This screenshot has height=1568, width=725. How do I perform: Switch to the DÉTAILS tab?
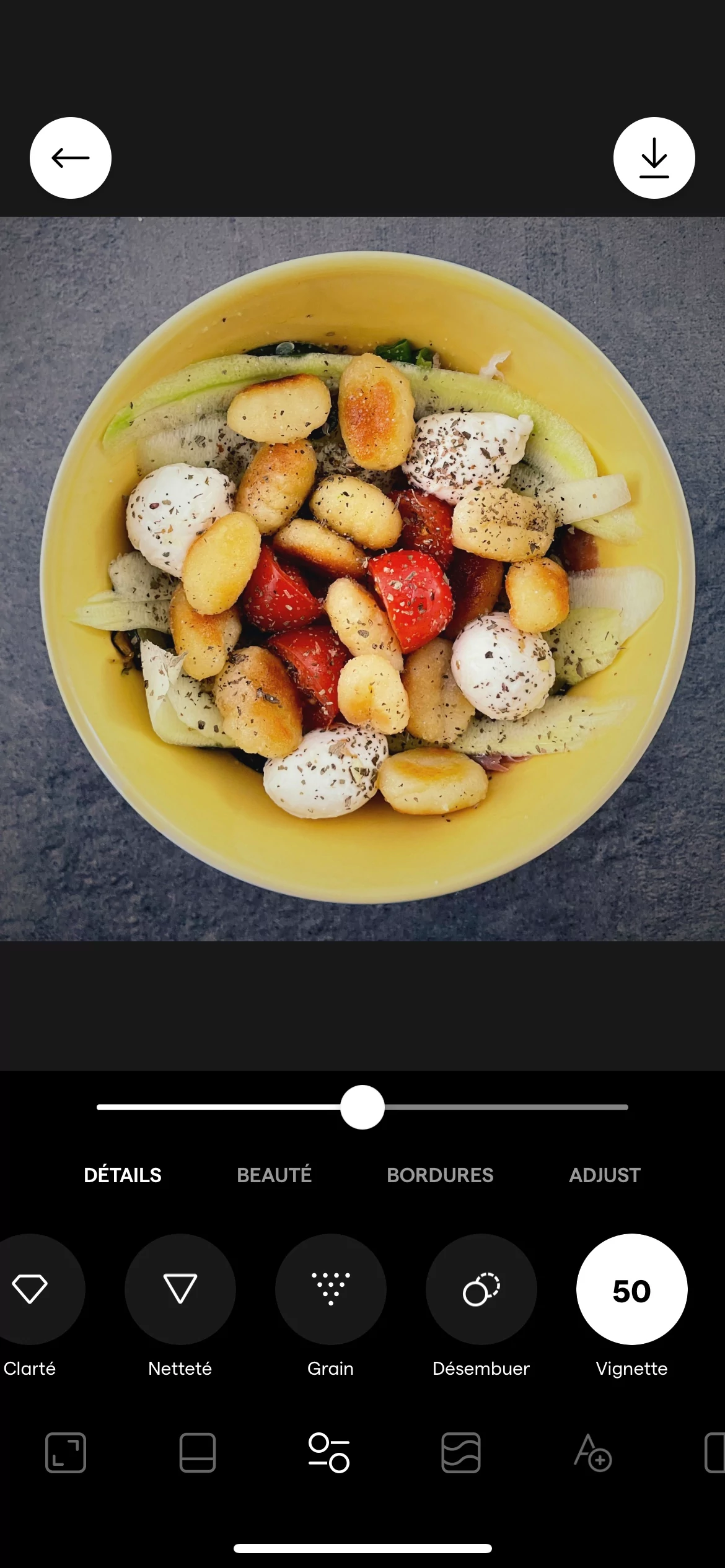(x=123, y=1175)
